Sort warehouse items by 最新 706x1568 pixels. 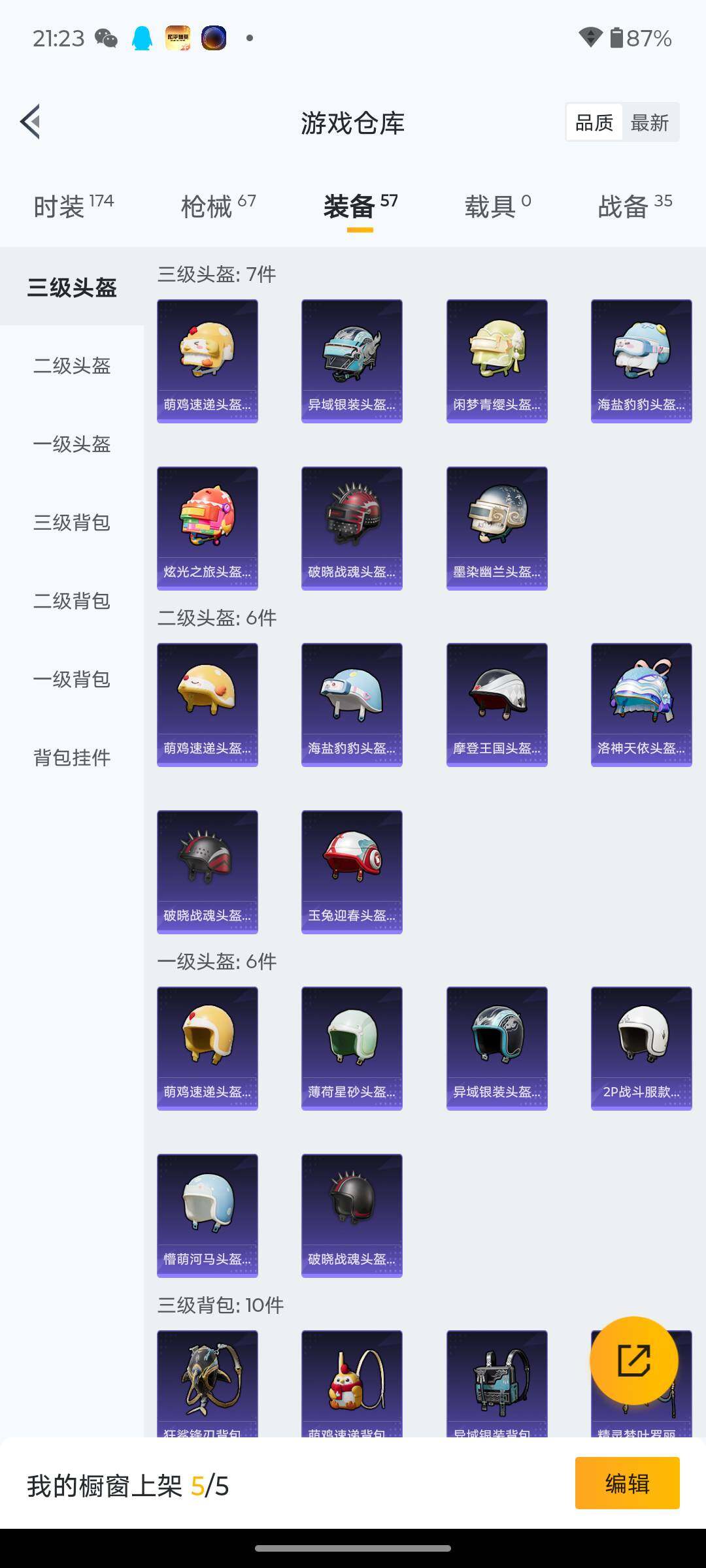(x=649, y=122)
